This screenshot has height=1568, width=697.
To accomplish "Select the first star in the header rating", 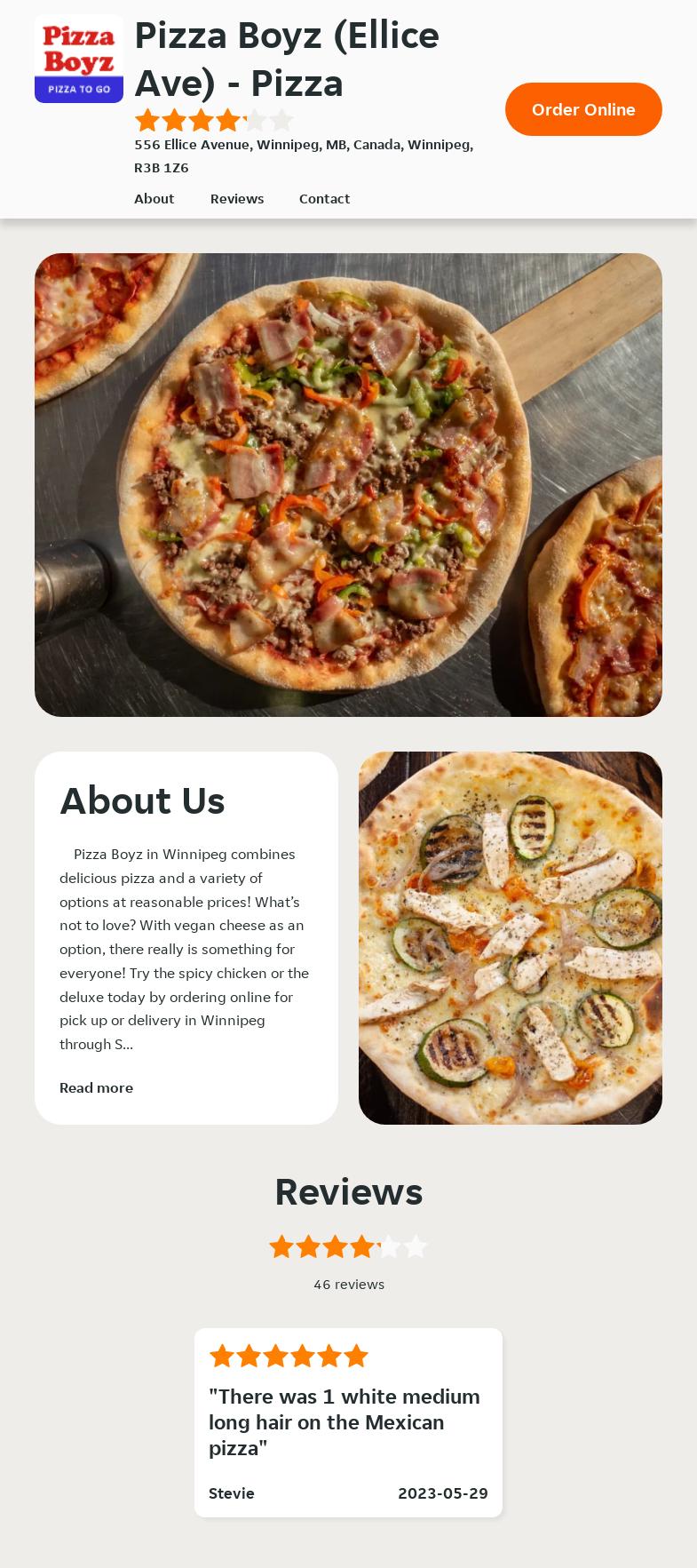I will point(147,120).
